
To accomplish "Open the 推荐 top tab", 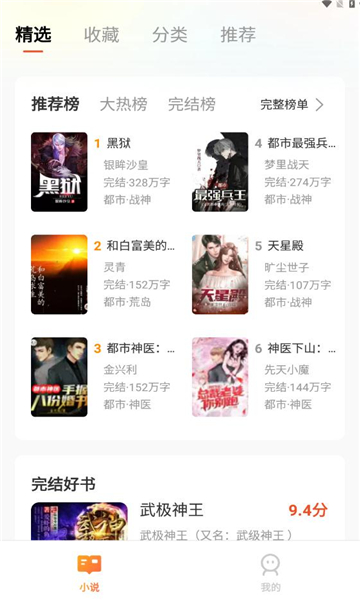I will pyautogui.click(x=238, y=35).
